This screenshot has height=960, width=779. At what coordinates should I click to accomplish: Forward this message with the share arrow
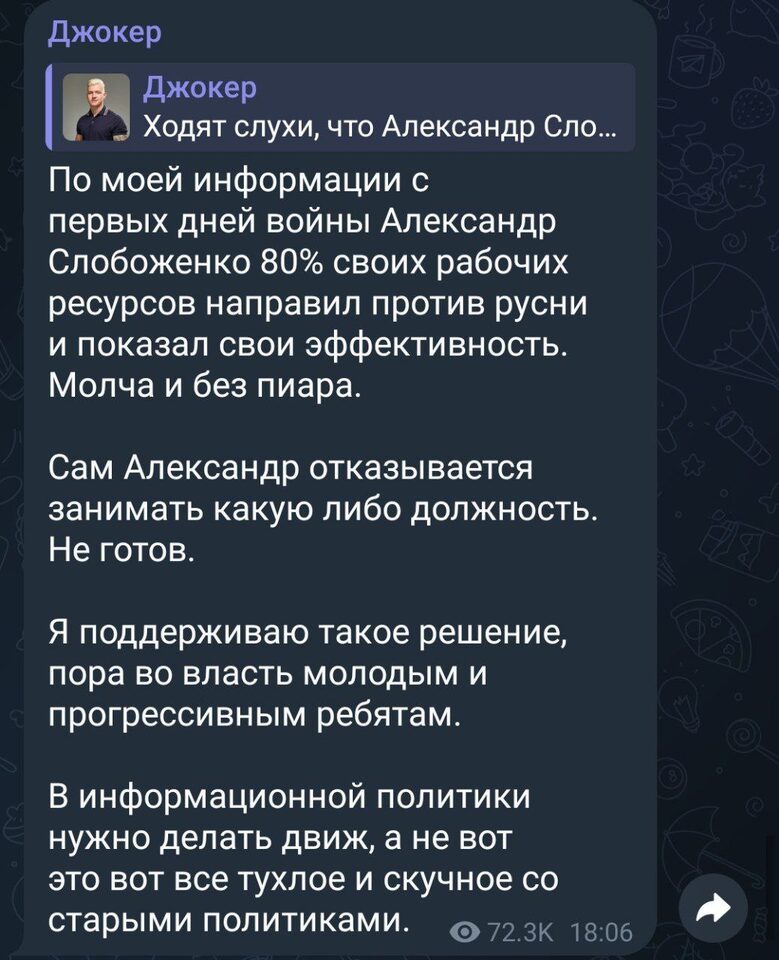coord(713,908)
